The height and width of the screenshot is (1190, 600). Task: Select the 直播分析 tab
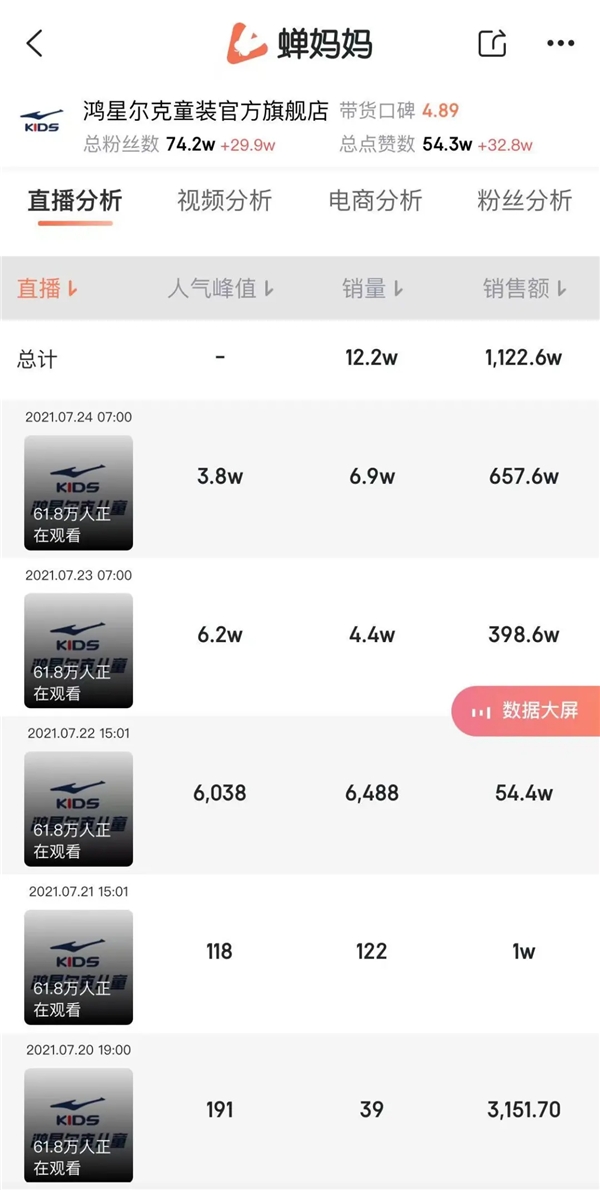pyautogui.click(x=74, y=202)
